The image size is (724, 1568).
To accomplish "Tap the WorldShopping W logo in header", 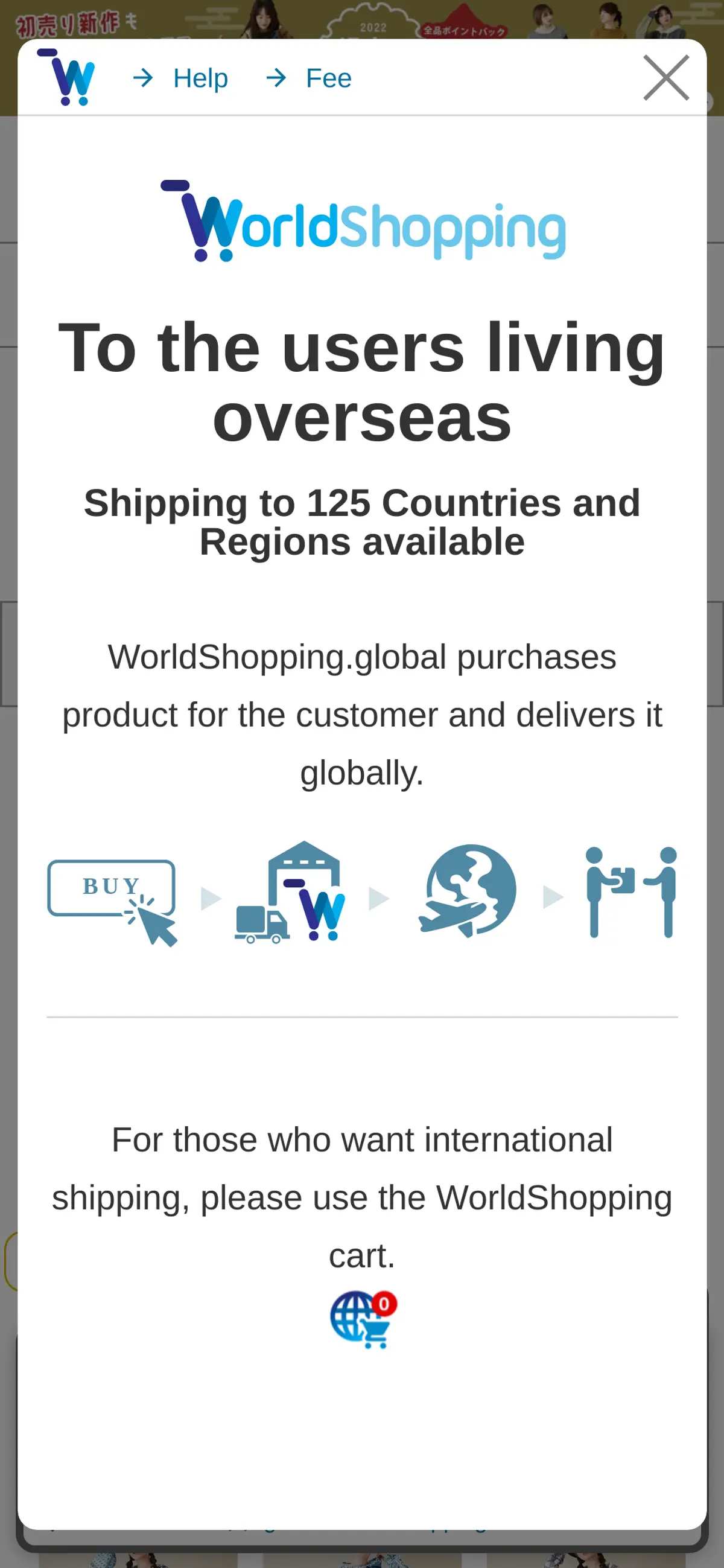I will click(67, 78).
